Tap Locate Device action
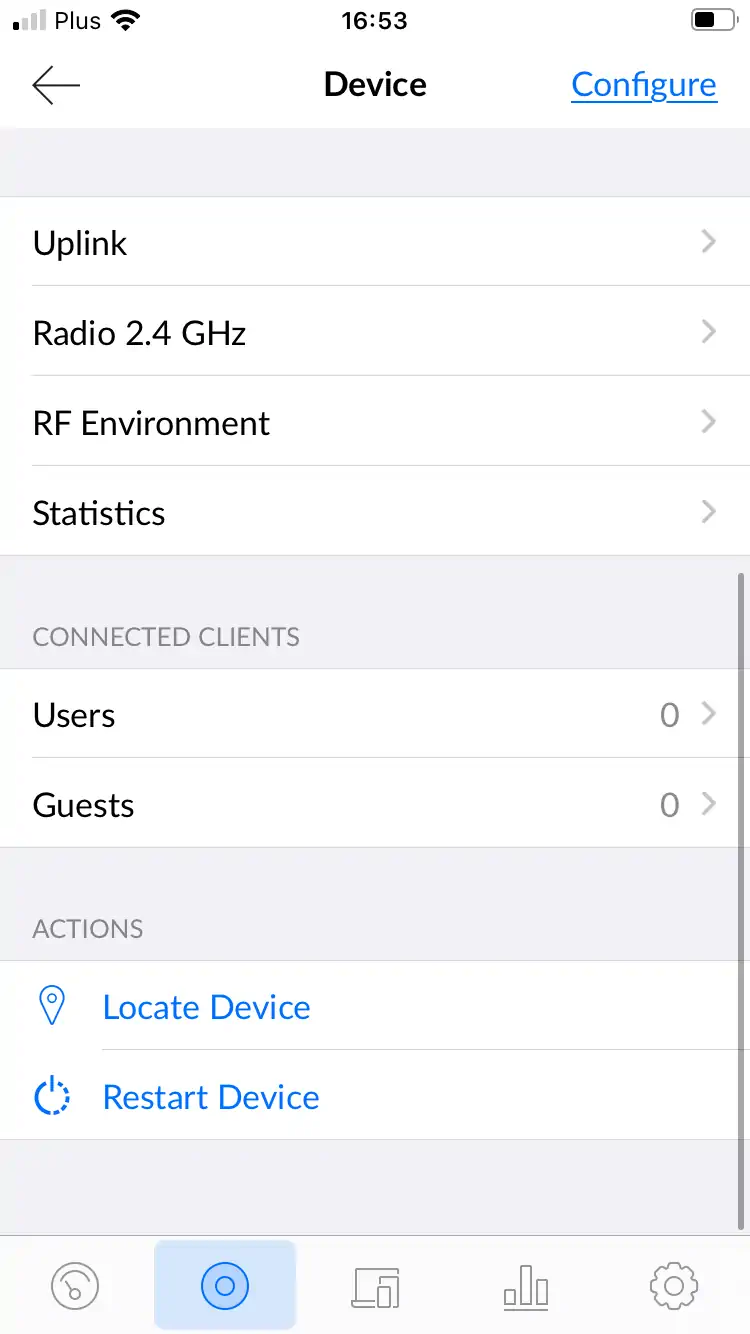Viewport: 750px width, 1334px height. click(206, 1006)
